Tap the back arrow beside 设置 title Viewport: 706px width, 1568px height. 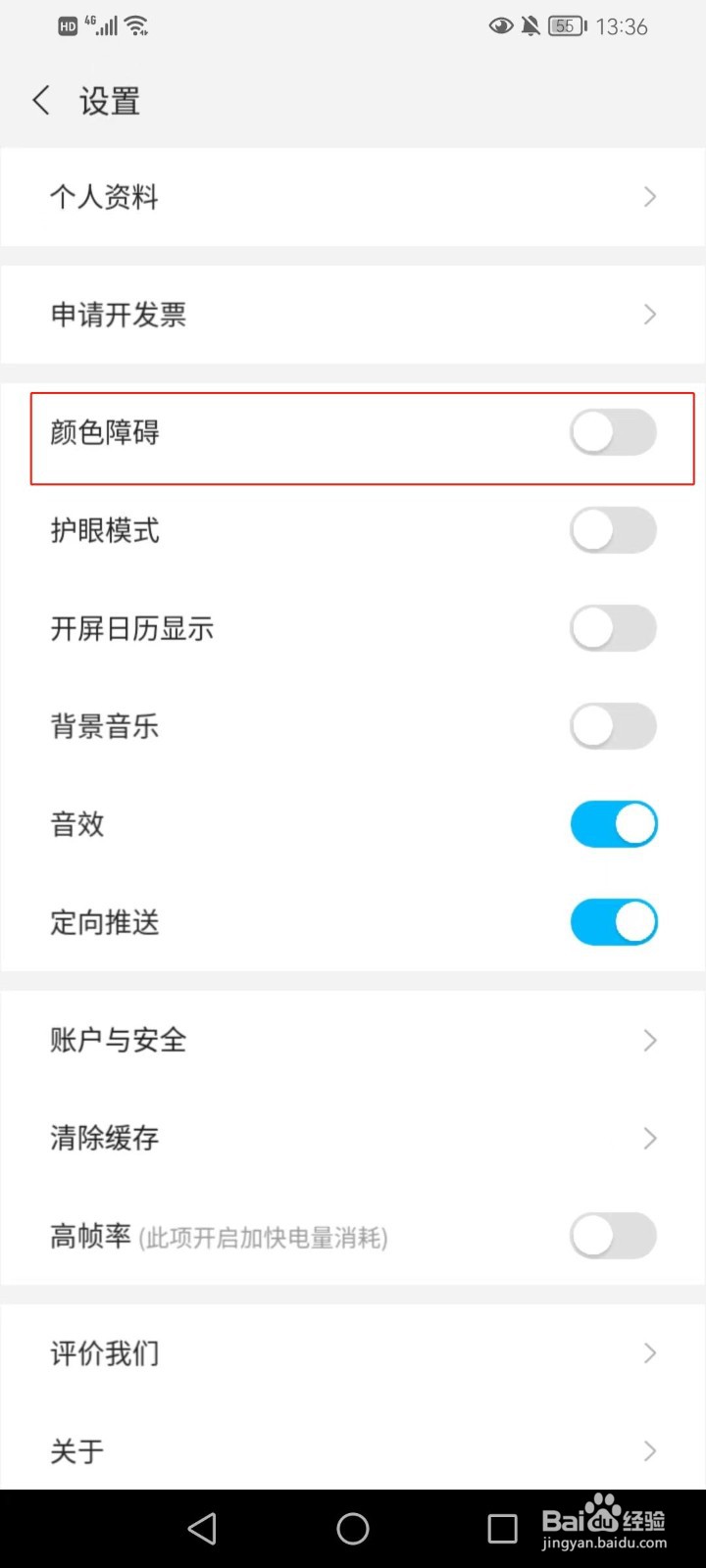pos(40,100)
